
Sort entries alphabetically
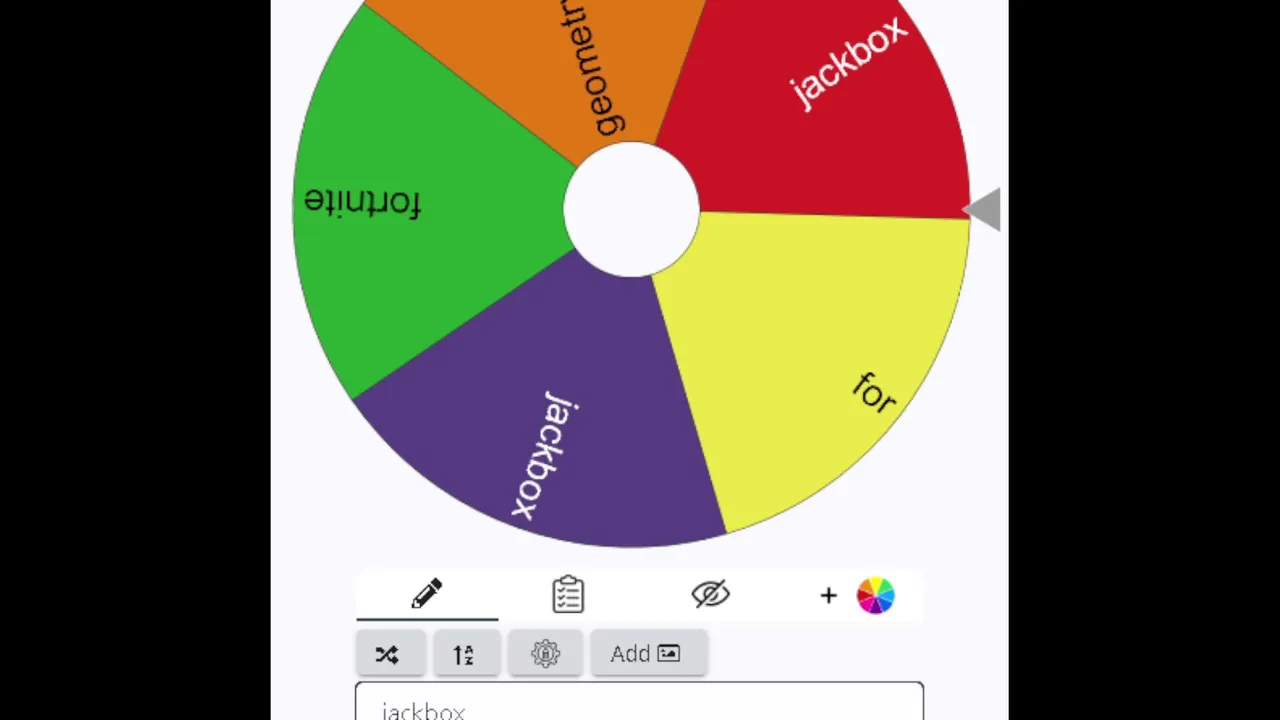(x=464, y=654)
